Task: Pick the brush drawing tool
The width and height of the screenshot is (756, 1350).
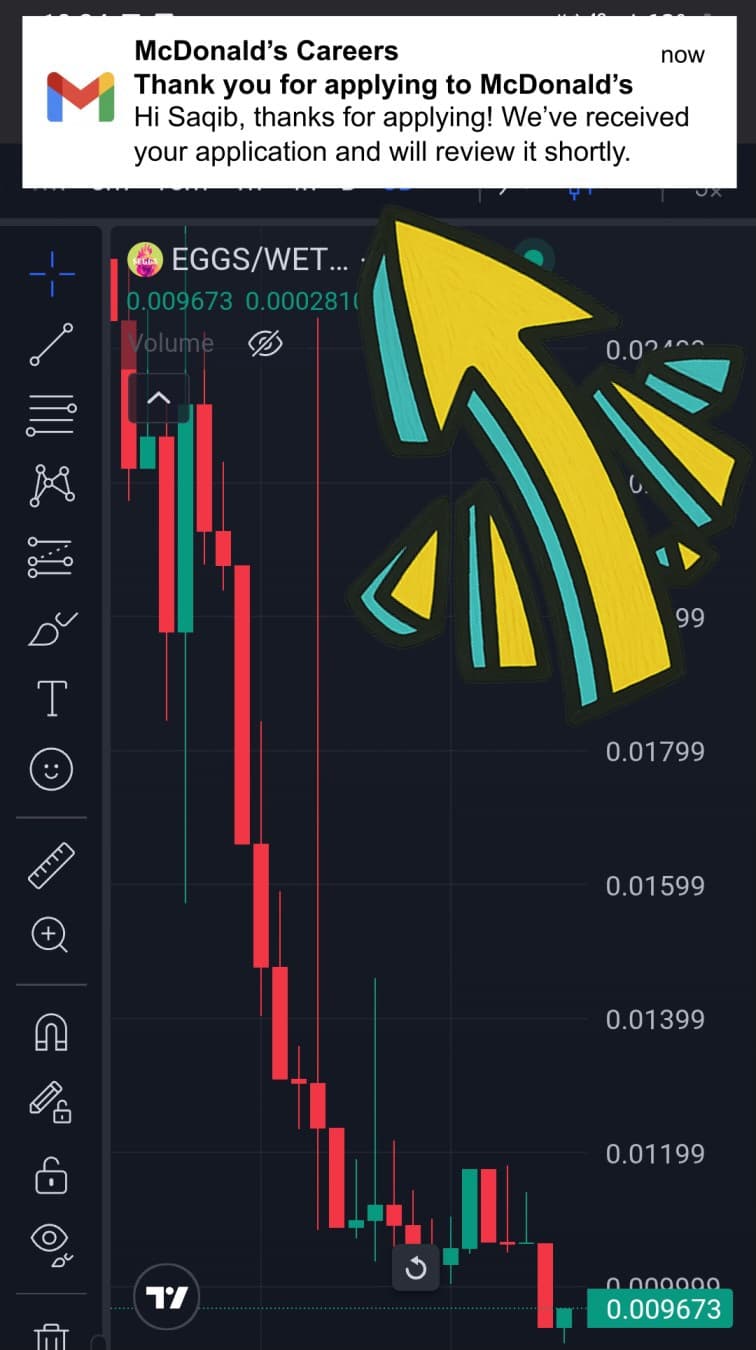Action: coord(51,629)
